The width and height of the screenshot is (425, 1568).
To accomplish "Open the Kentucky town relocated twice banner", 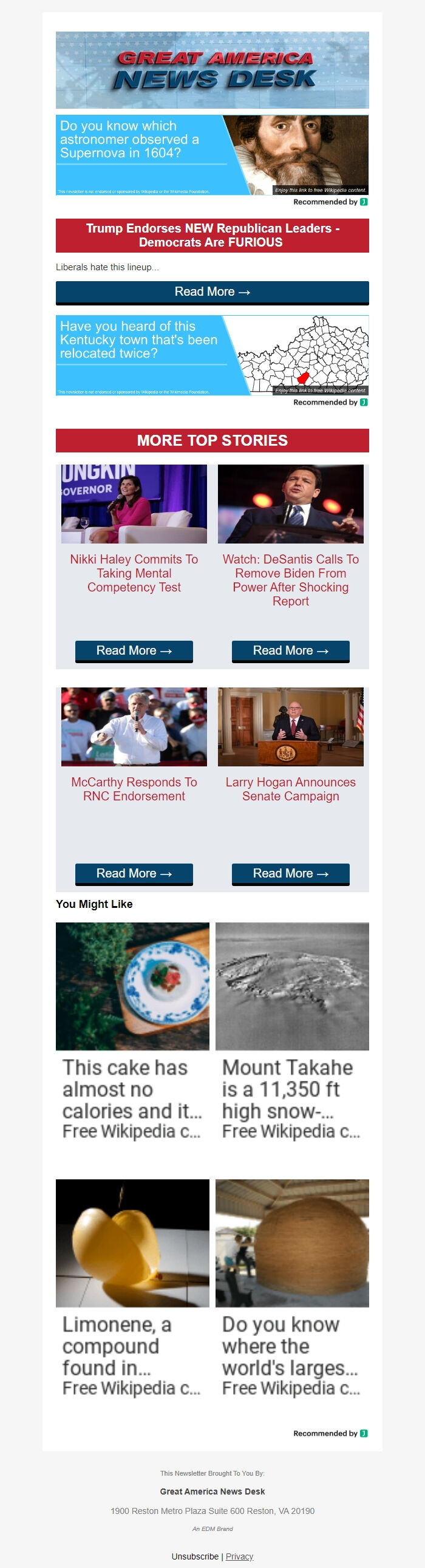I will 212,355.
